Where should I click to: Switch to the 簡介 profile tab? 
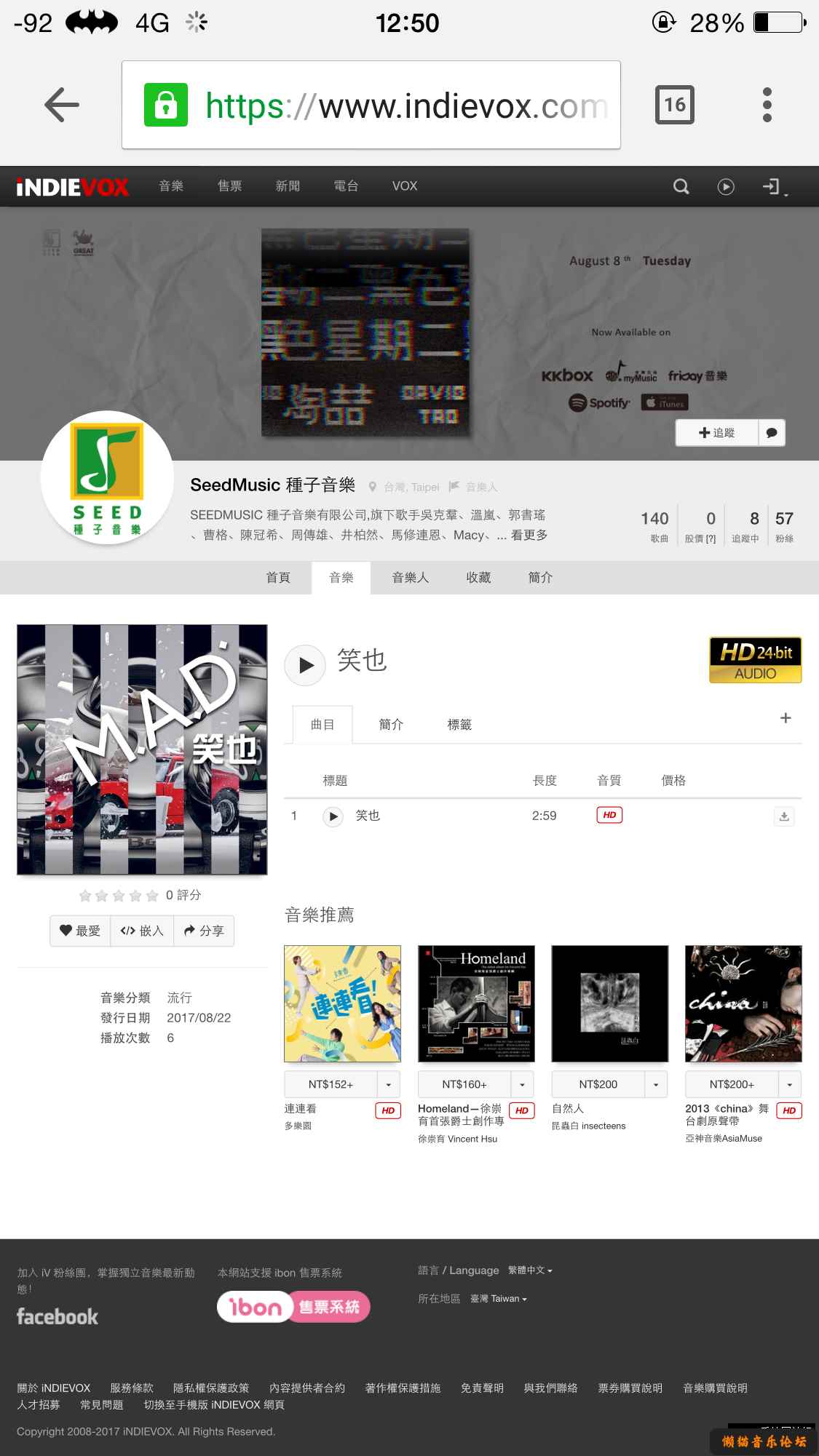coord(539,578)
